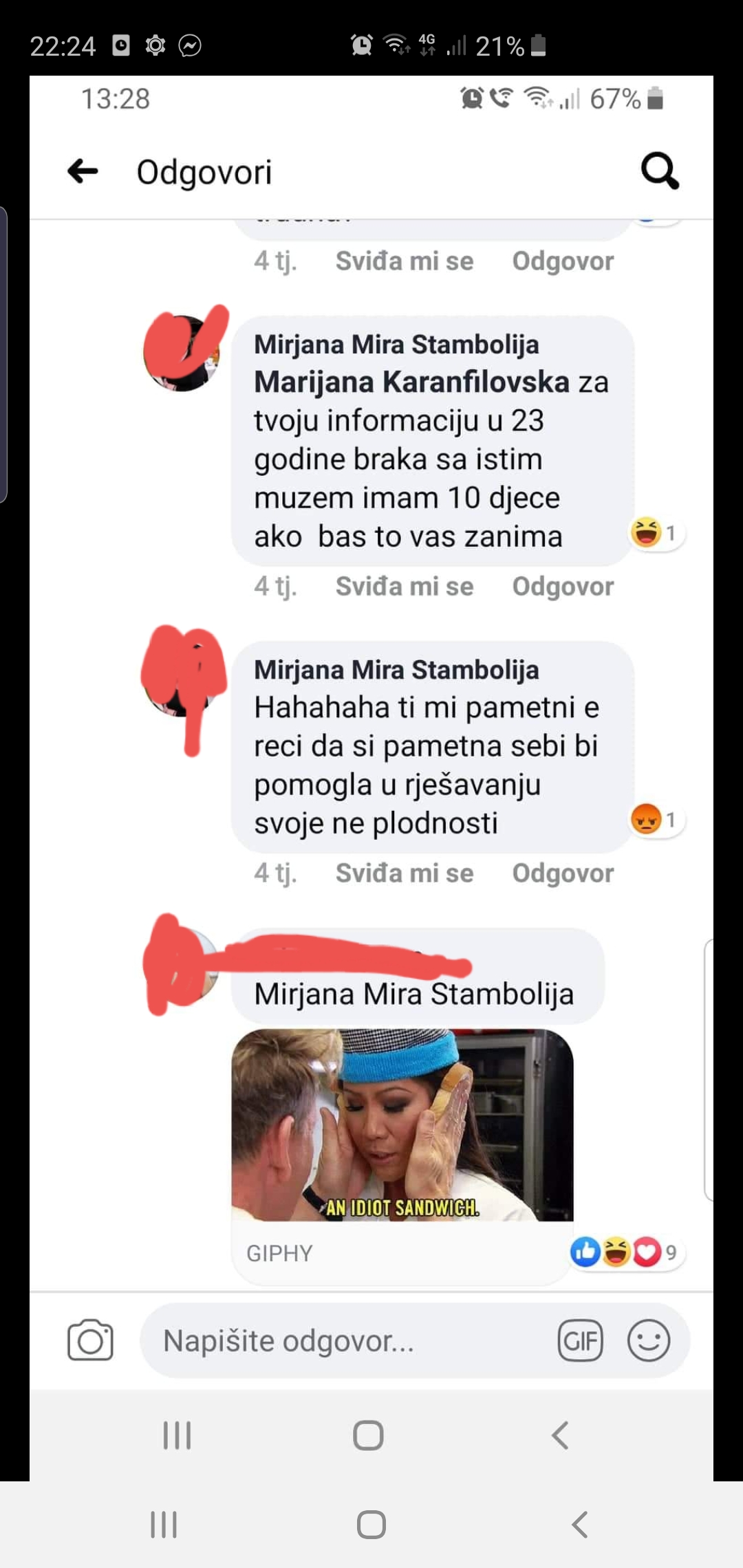Open the emoji smiley picker
This screenshot has width=743, height=1568.
tap(648, 1340)
